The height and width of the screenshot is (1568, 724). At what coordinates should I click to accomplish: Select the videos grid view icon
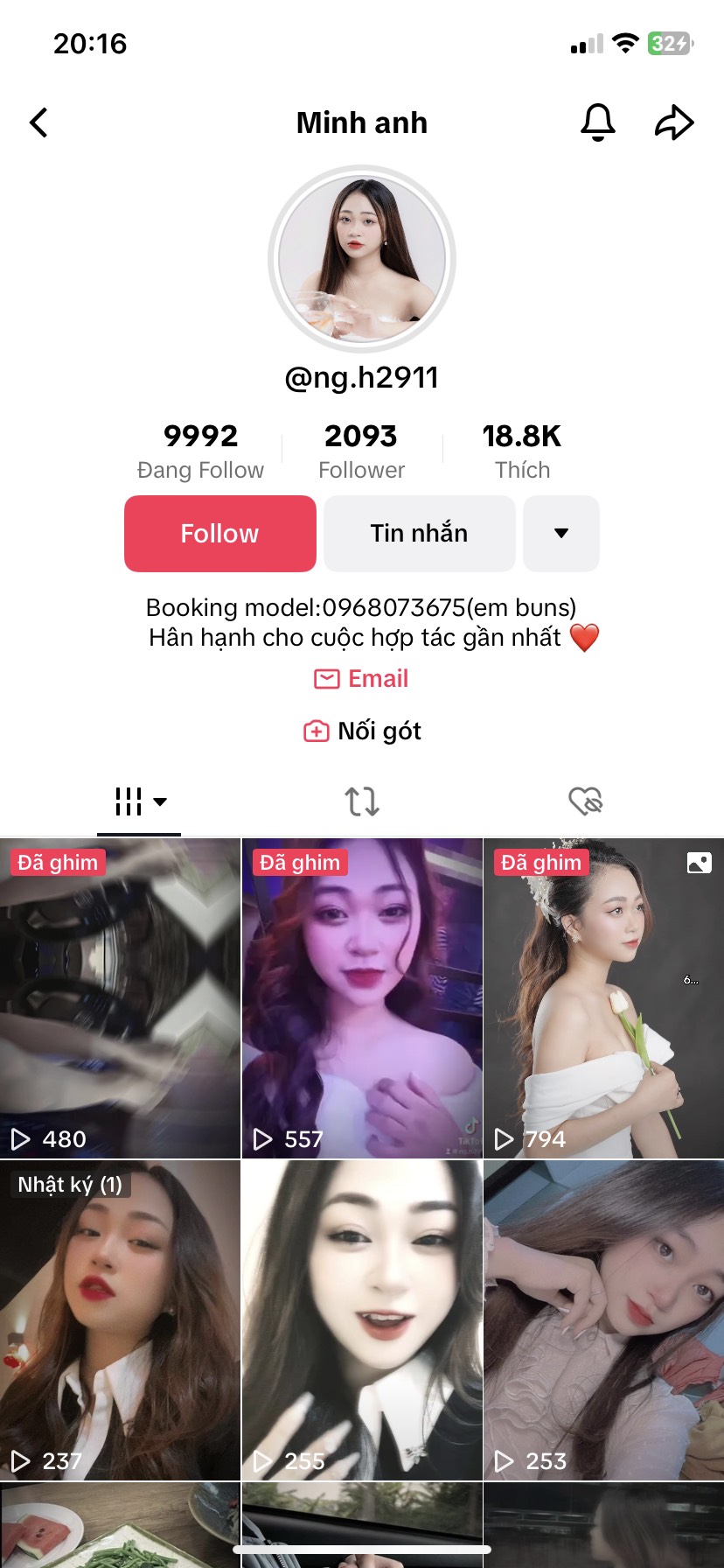click(129, 799)
